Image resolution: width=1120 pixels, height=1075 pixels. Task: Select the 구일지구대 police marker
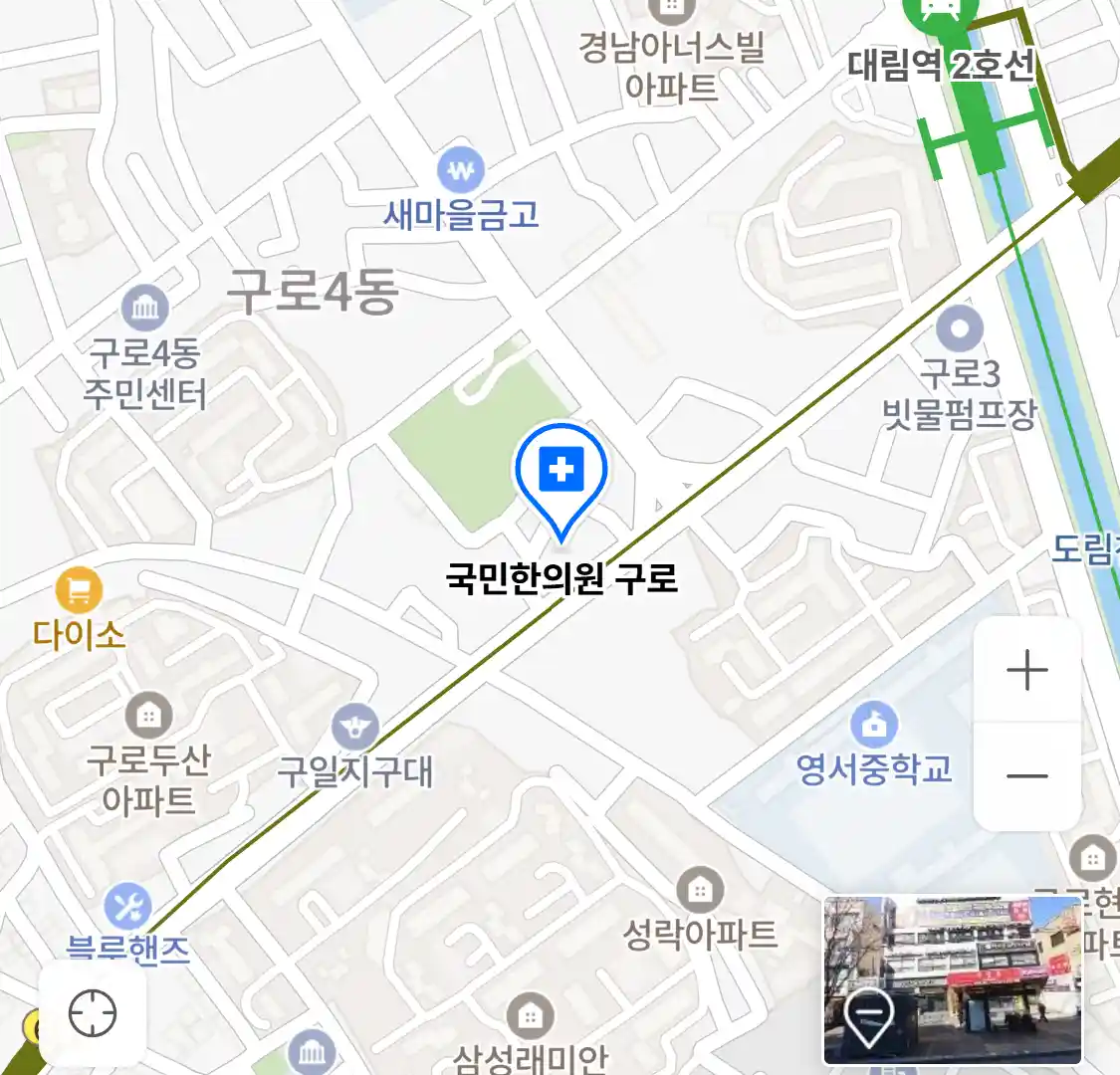(355, 728)
